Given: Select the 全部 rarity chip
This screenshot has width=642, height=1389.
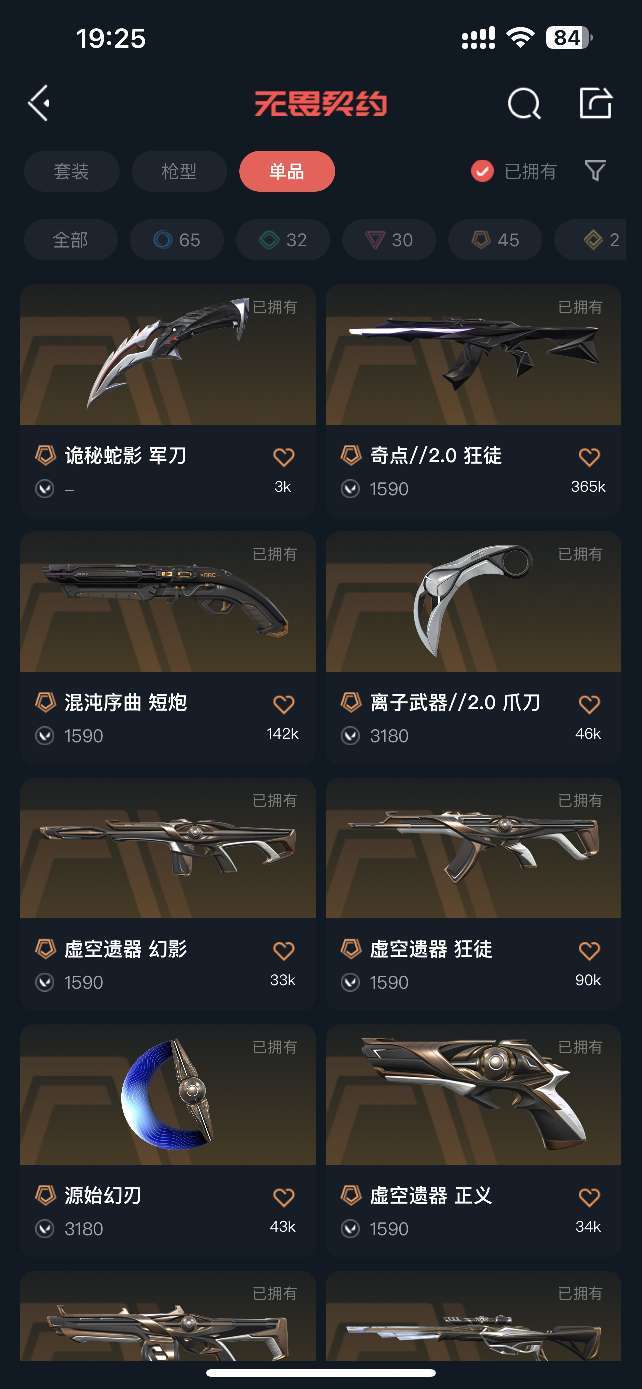Looking at the screenshot, I should [x=70, y=240].
